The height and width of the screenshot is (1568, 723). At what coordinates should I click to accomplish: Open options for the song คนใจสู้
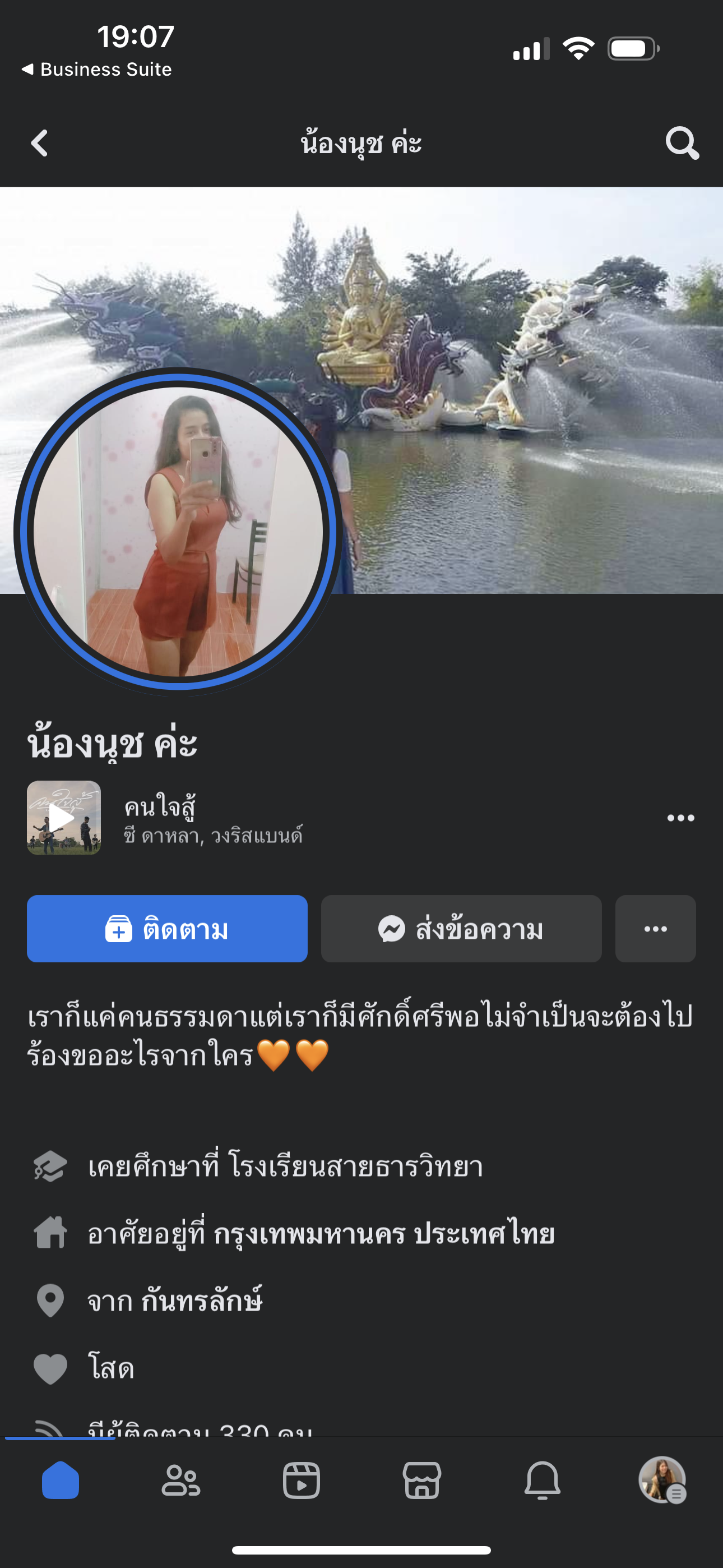tap(680, 818)
